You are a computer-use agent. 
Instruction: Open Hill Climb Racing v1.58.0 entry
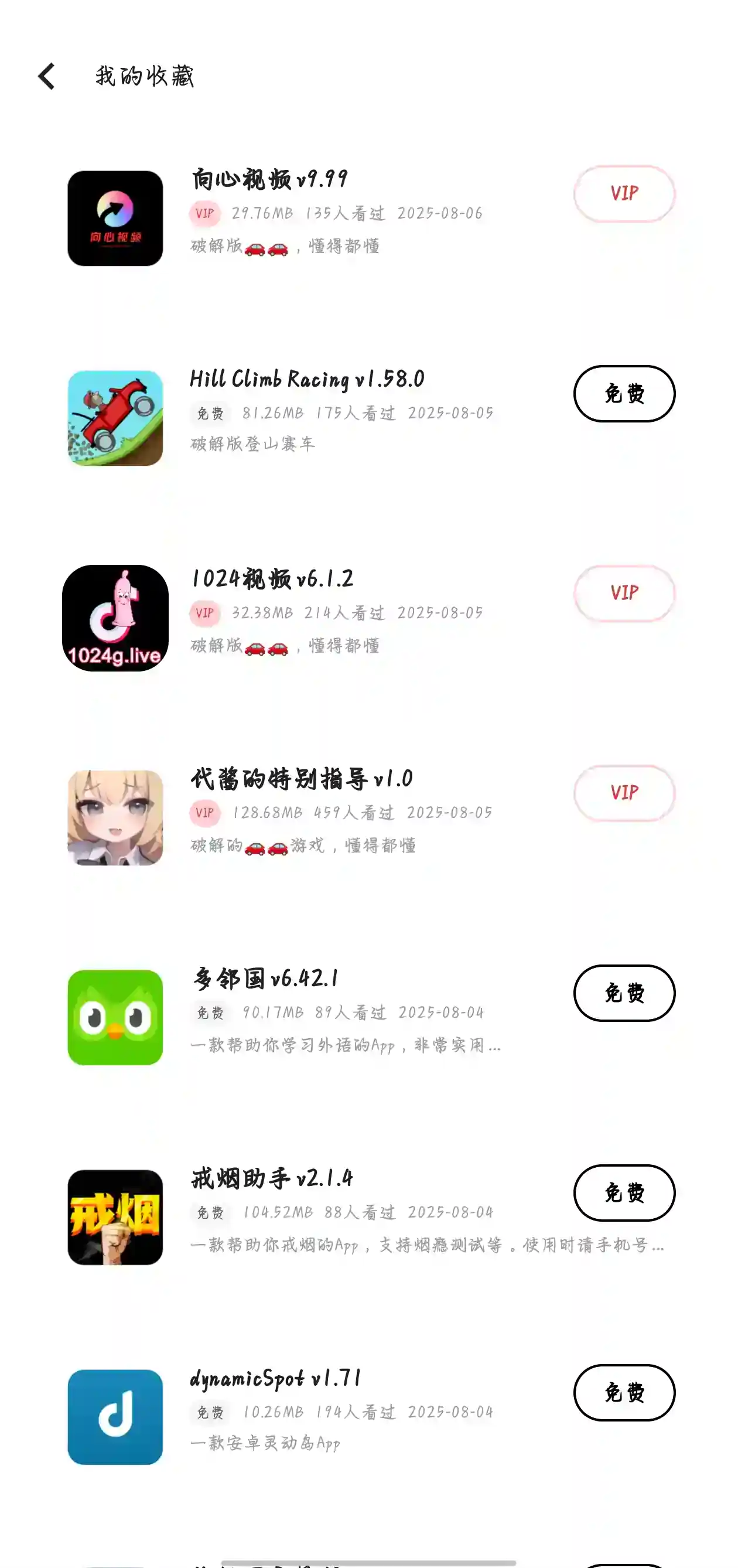pos(307,379)
